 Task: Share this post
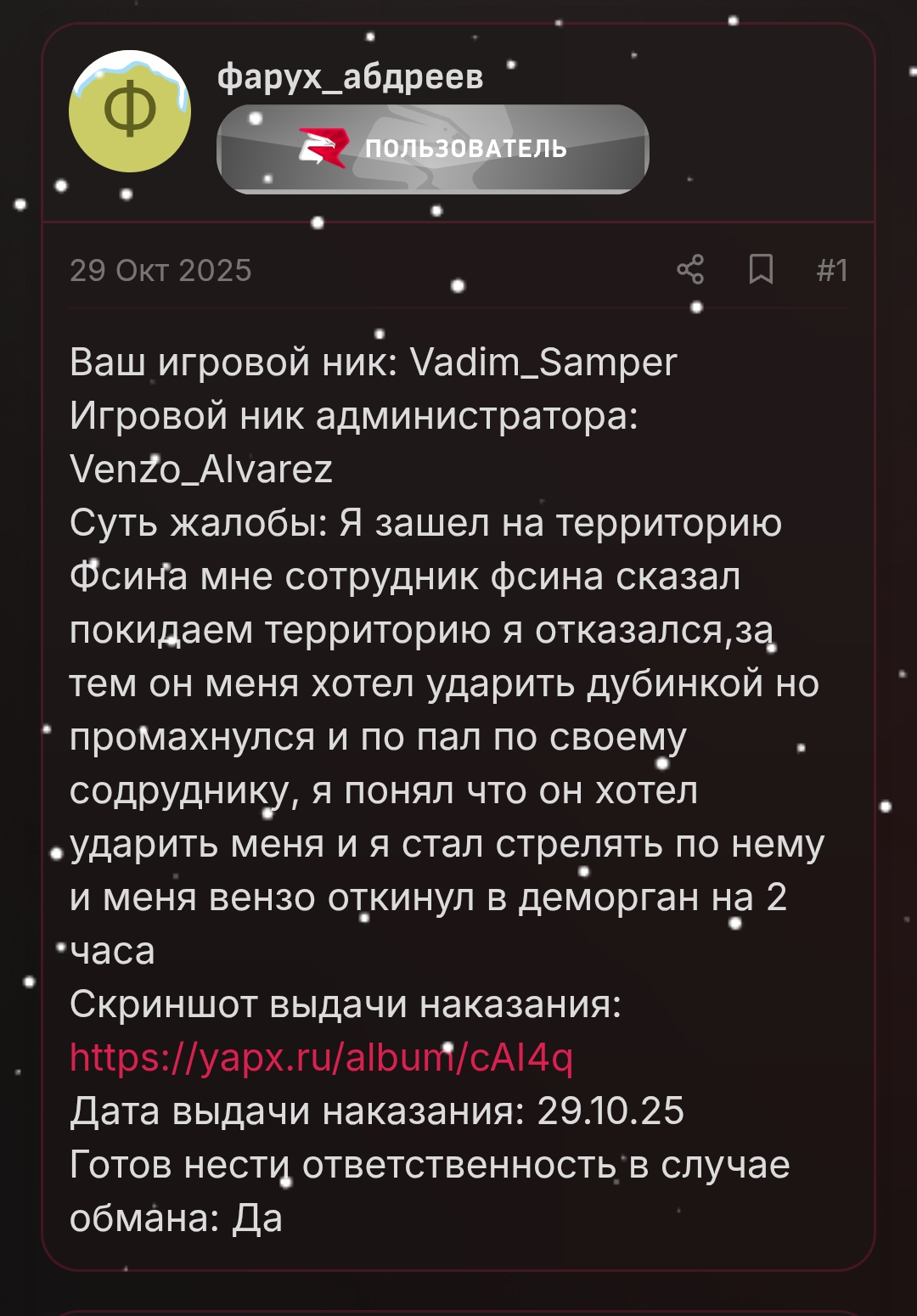pos(690,270)
